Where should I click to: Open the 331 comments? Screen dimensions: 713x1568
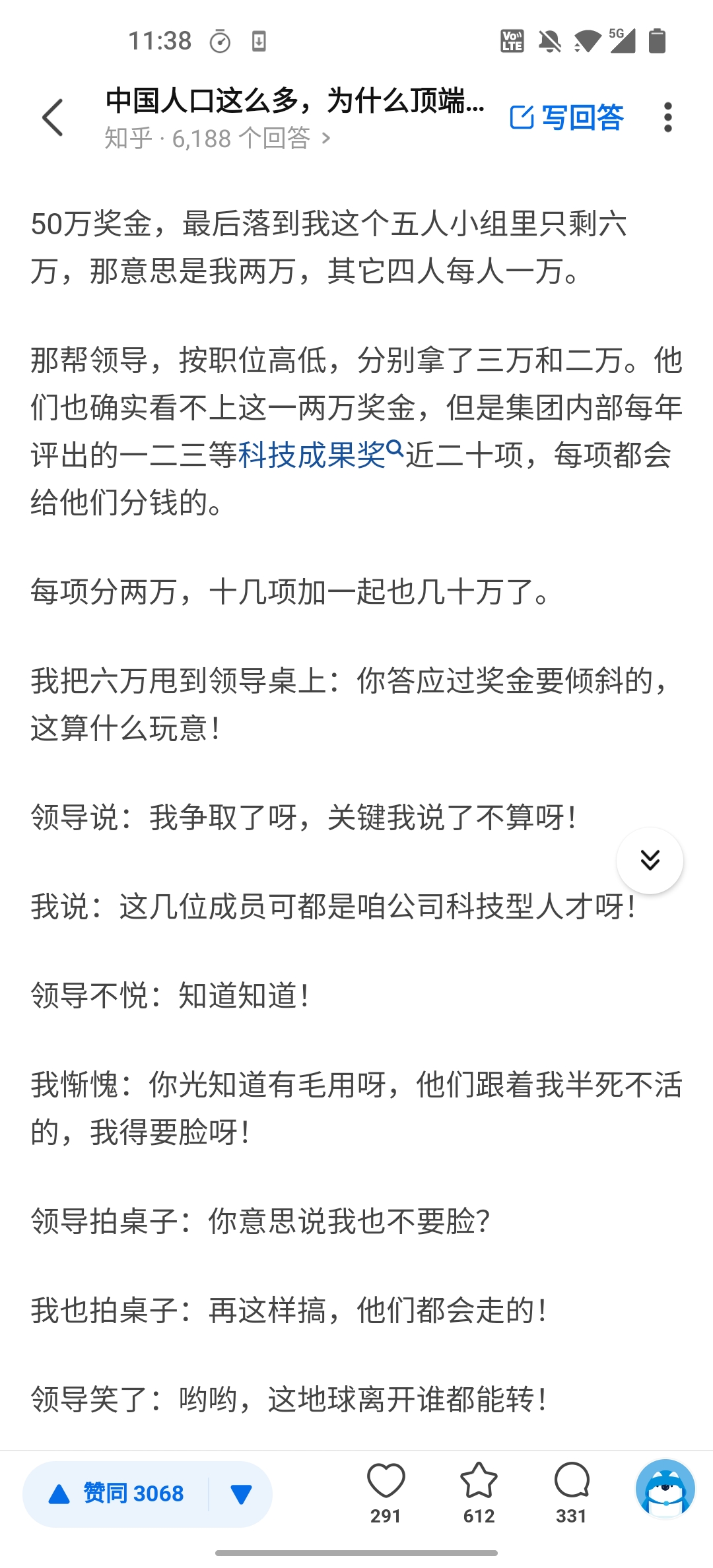[x=571, y=1492]
